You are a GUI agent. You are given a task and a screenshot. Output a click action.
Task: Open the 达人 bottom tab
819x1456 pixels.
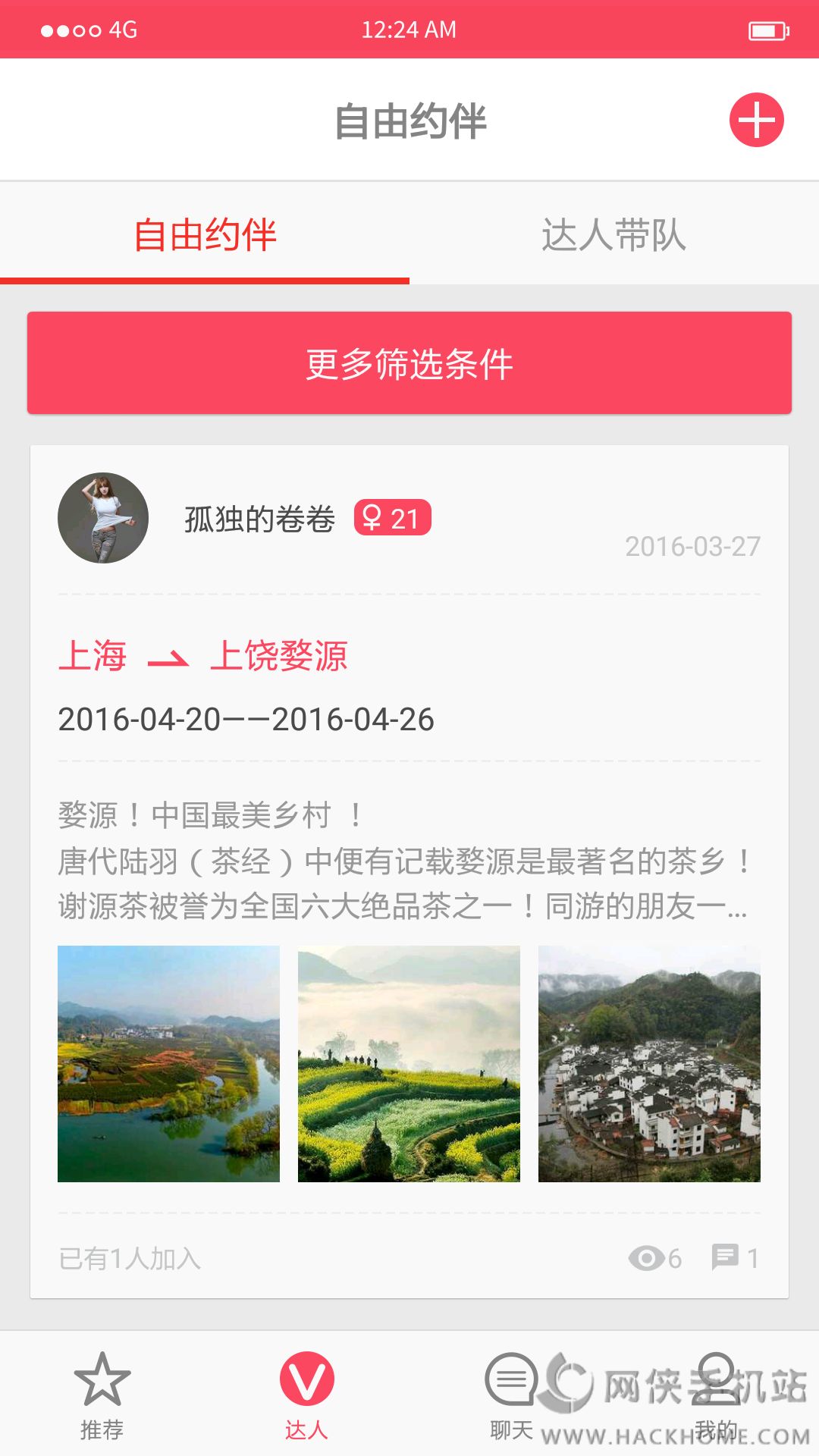306,1395
